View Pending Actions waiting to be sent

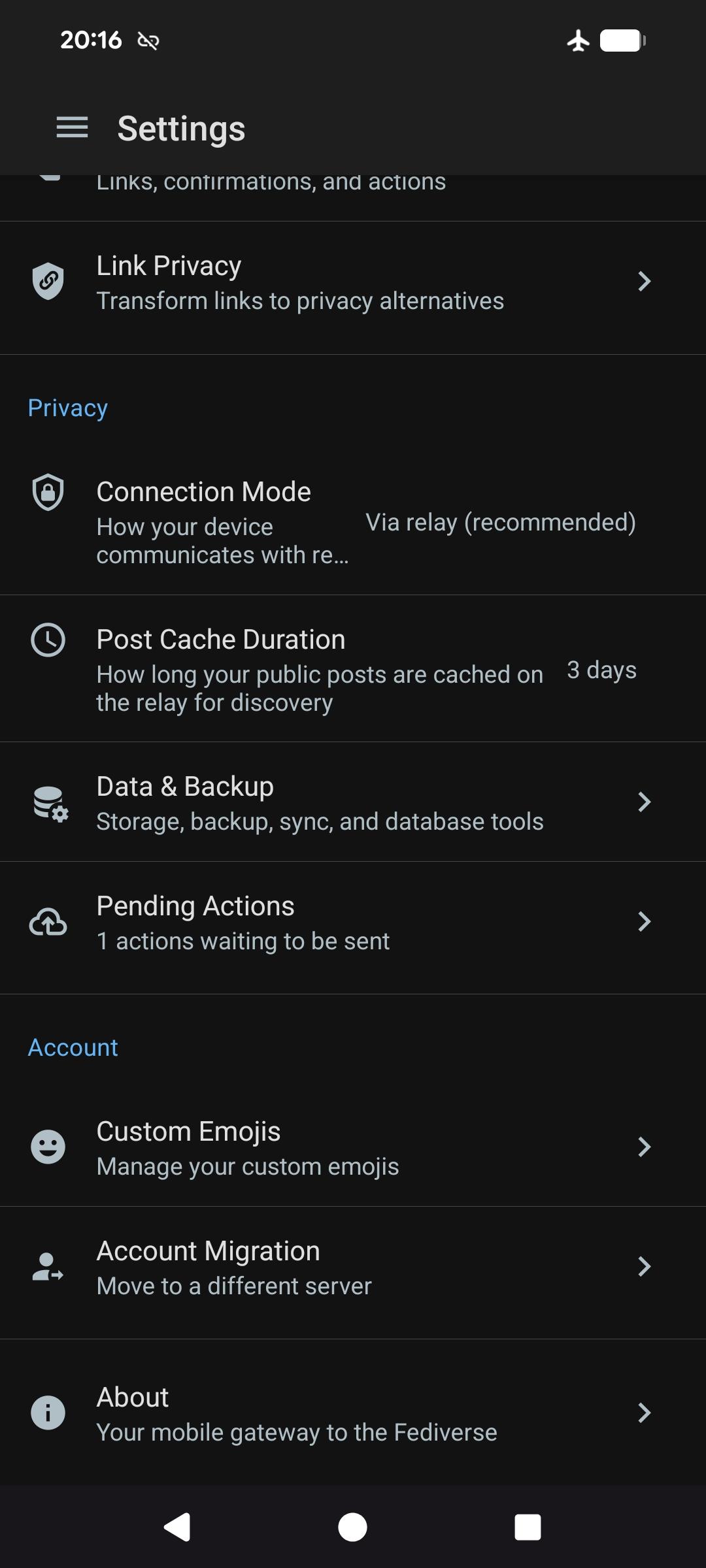click(353, 922)
